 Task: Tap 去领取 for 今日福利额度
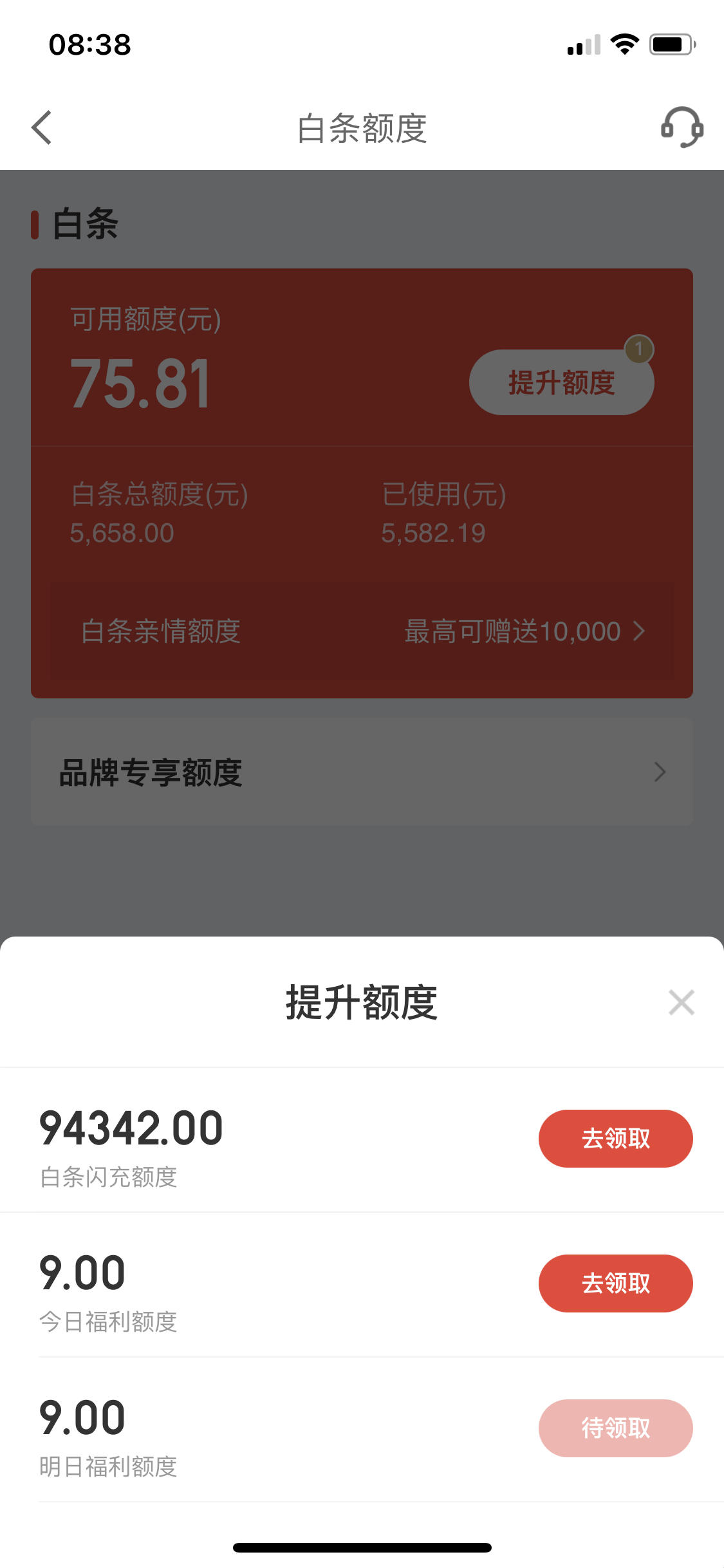[x=615, y=1283]
